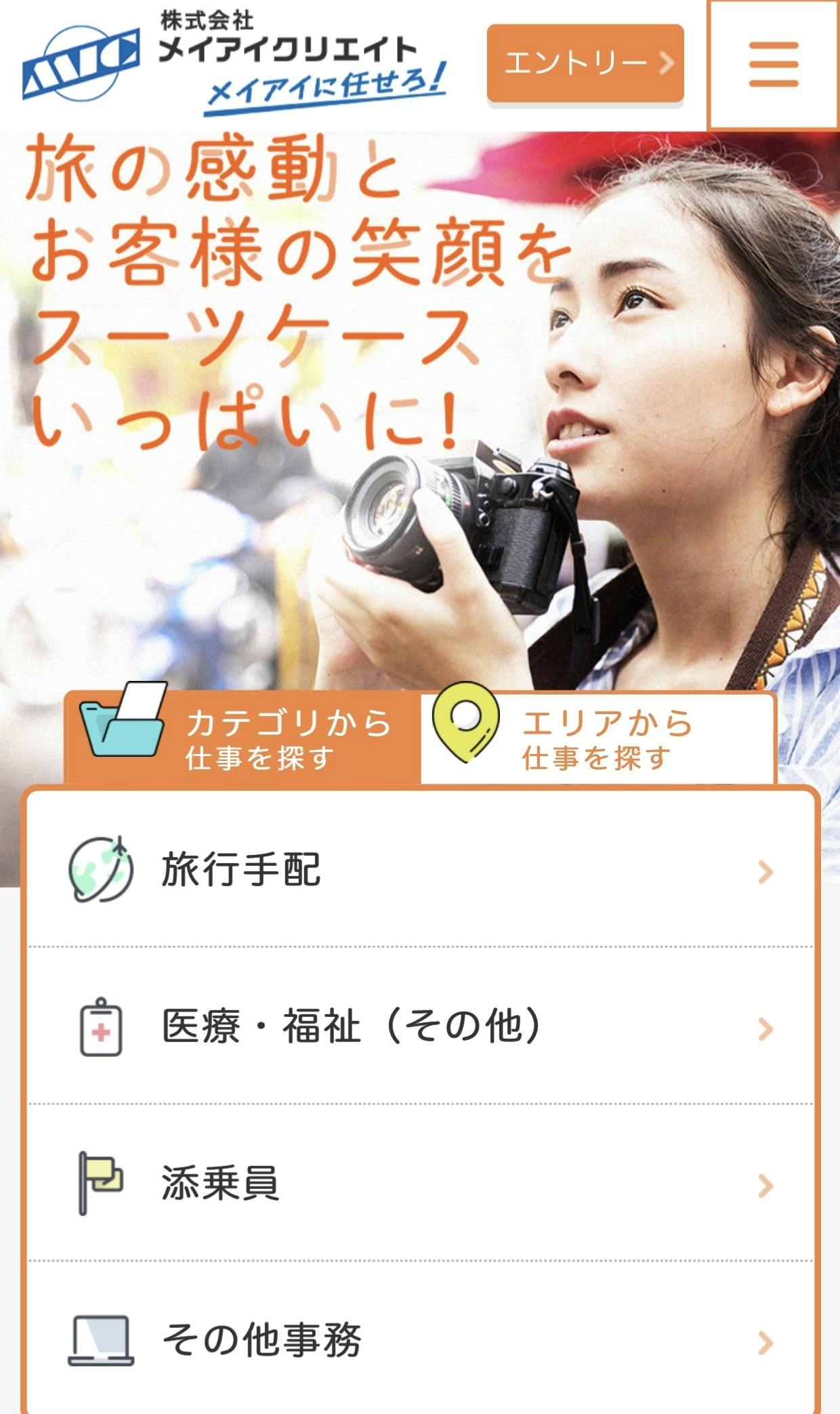Open the hamburger menu

(774, 64)
